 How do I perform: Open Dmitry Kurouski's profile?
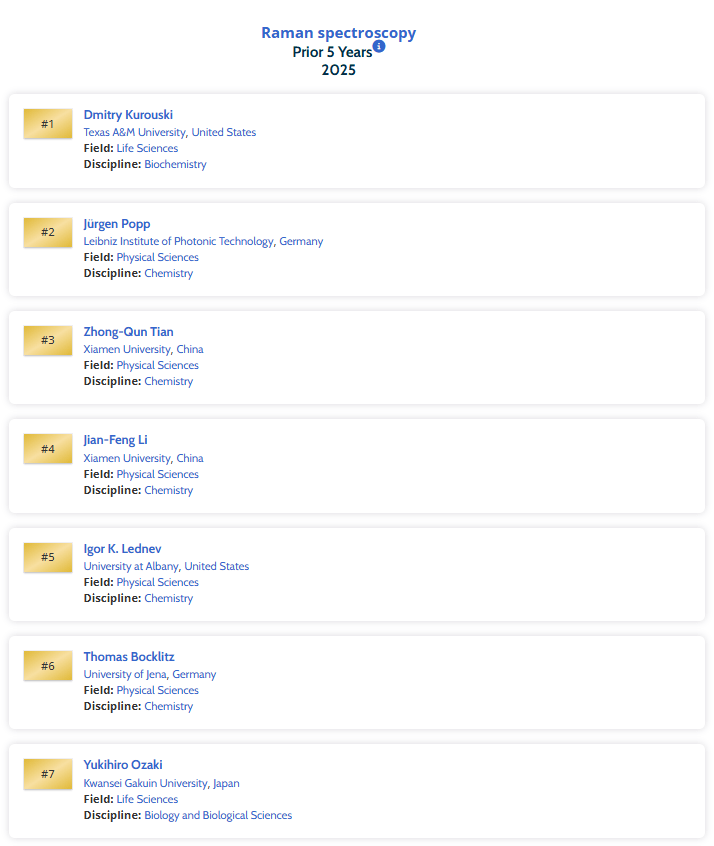(x=128, y=115)
